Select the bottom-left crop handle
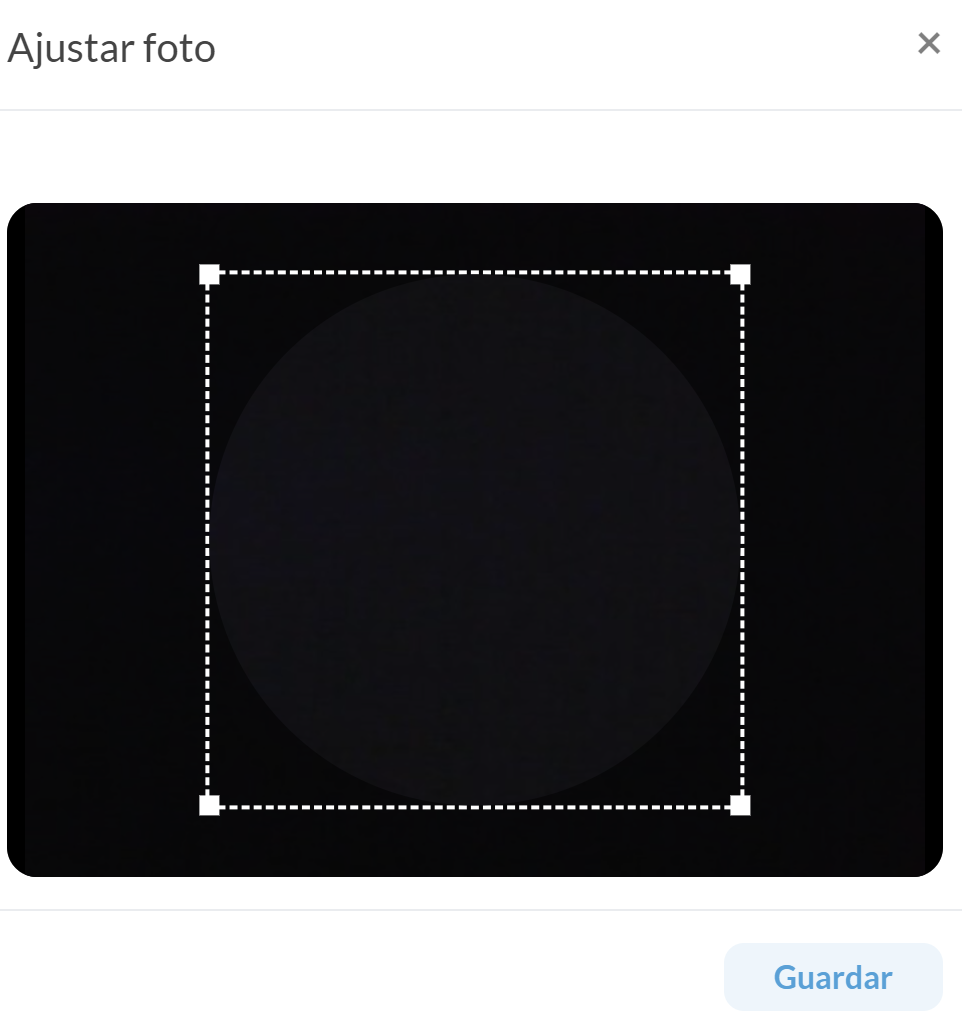962x1022 pixels. coord(209,805)
